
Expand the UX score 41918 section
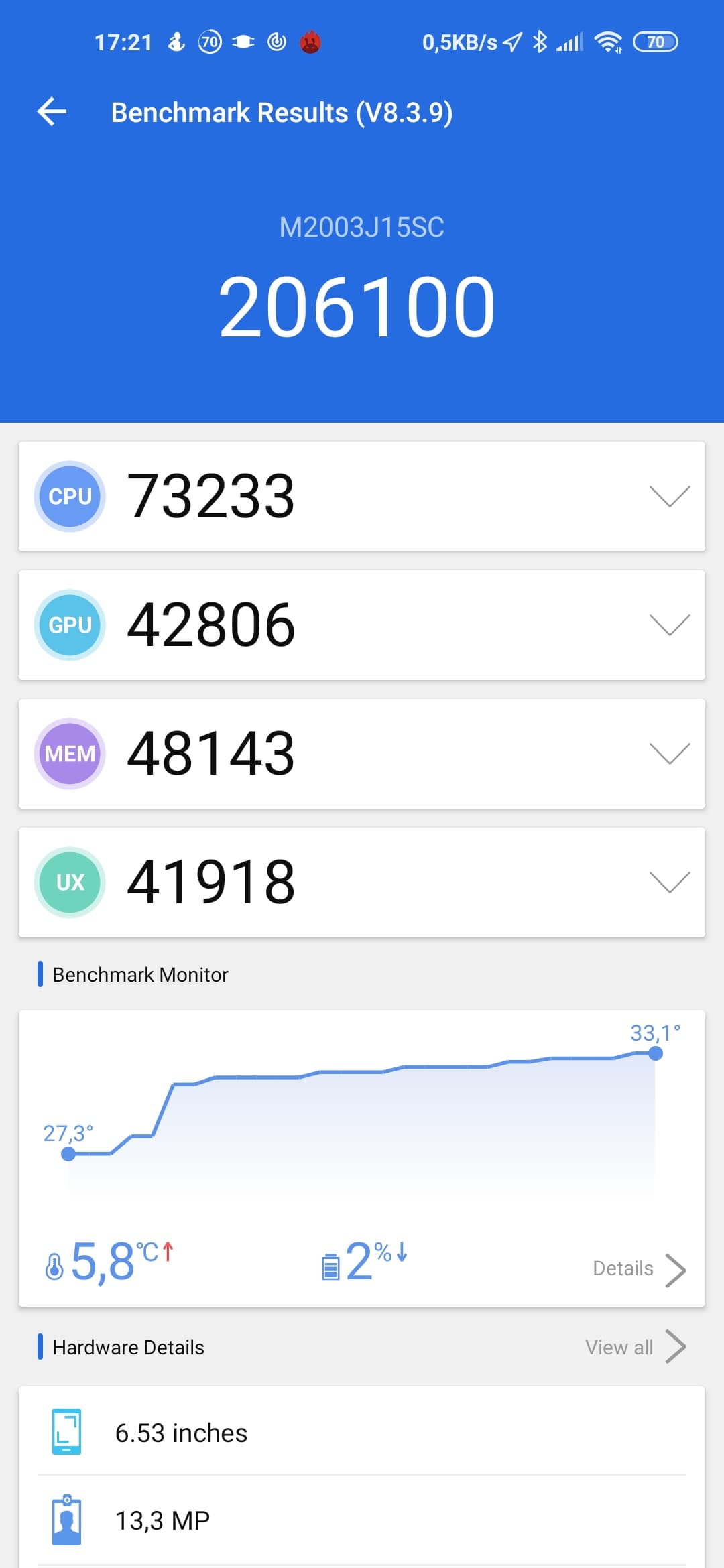tap(669, 883)
